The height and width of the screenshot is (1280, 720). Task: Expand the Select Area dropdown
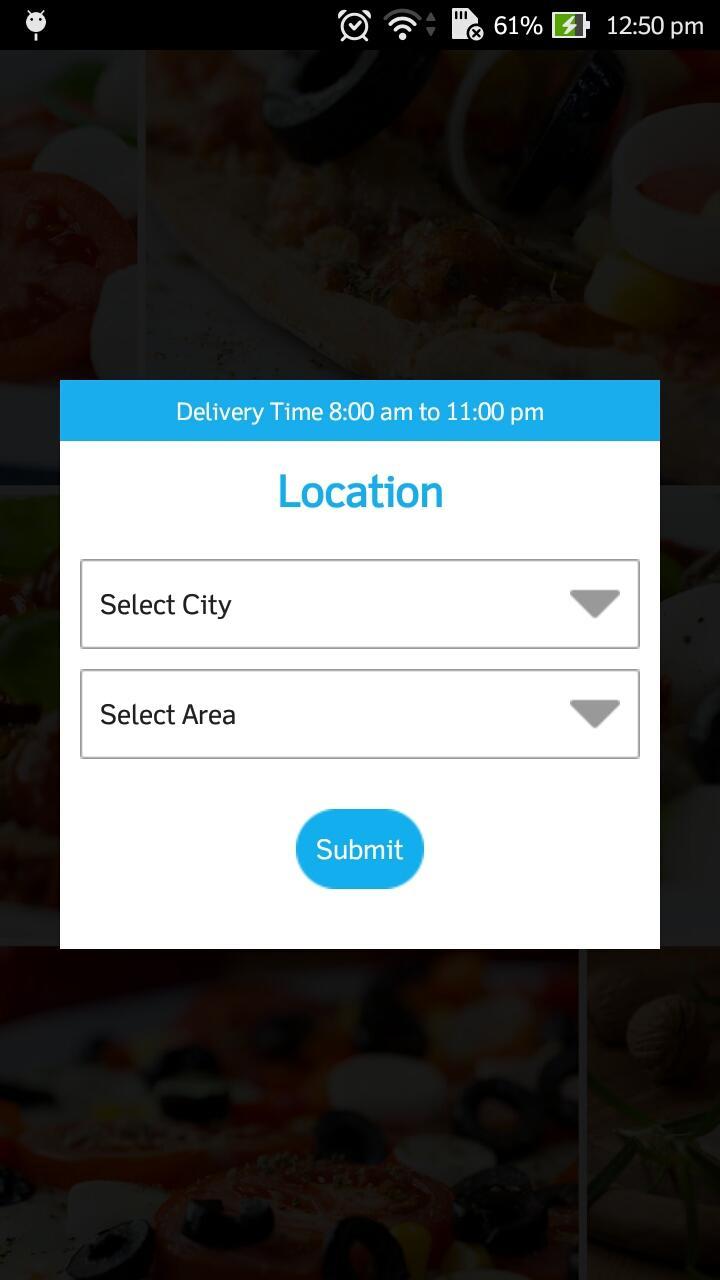360,714
